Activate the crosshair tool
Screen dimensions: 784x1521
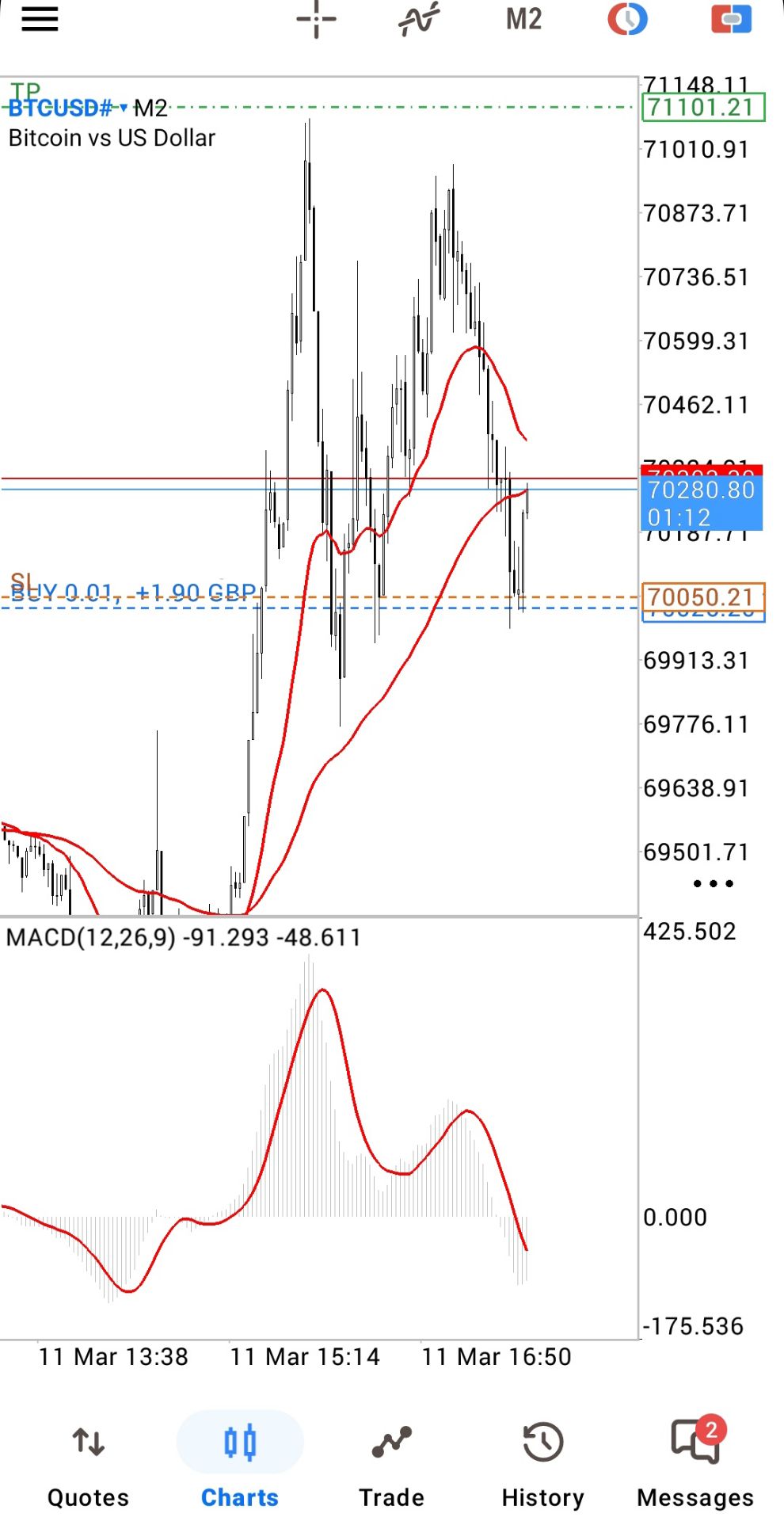pyautogui.click(x=316, y=20)
